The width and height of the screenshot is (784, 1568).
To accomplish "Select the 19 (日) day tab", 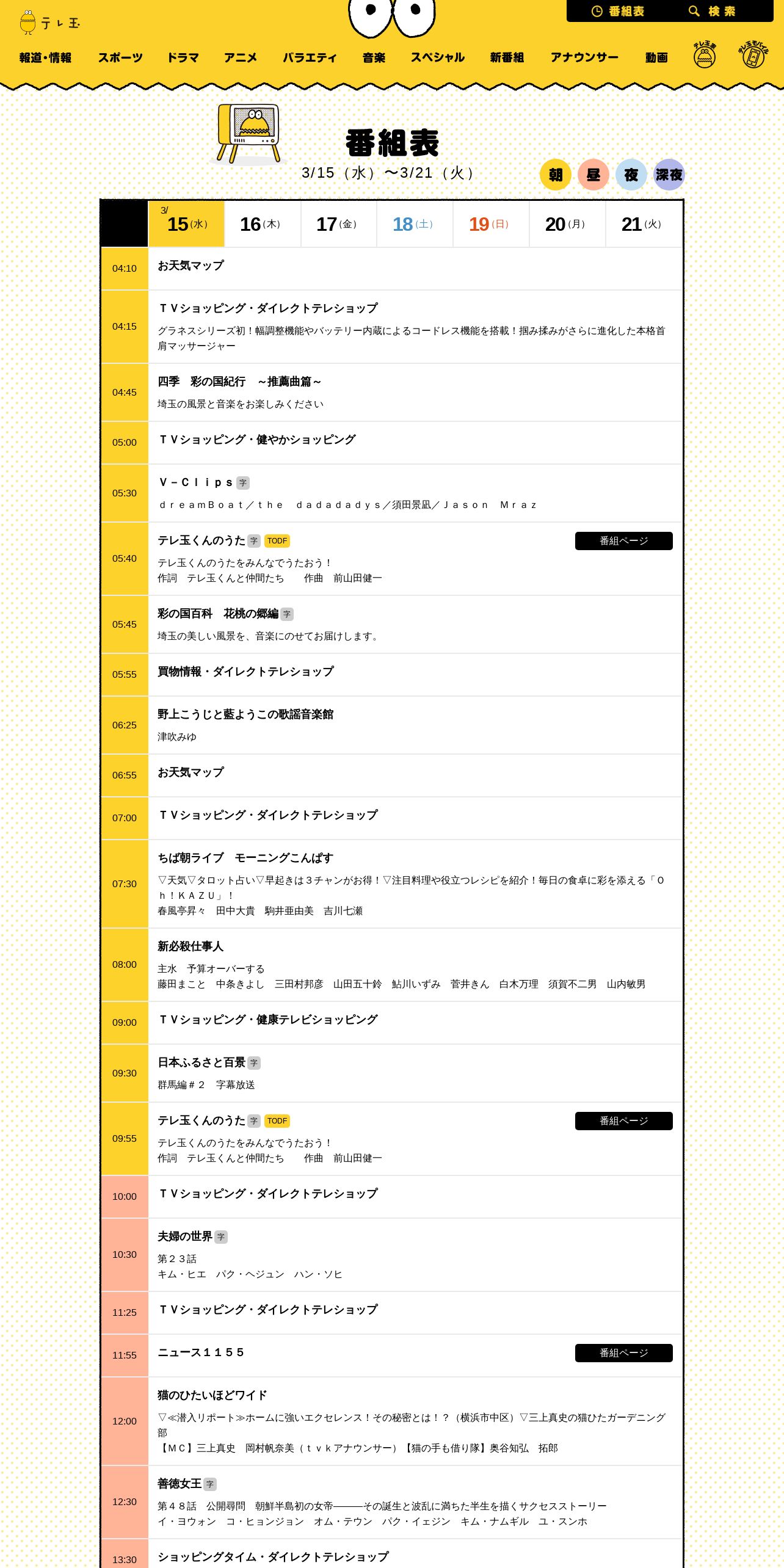I will pos(492,224).
